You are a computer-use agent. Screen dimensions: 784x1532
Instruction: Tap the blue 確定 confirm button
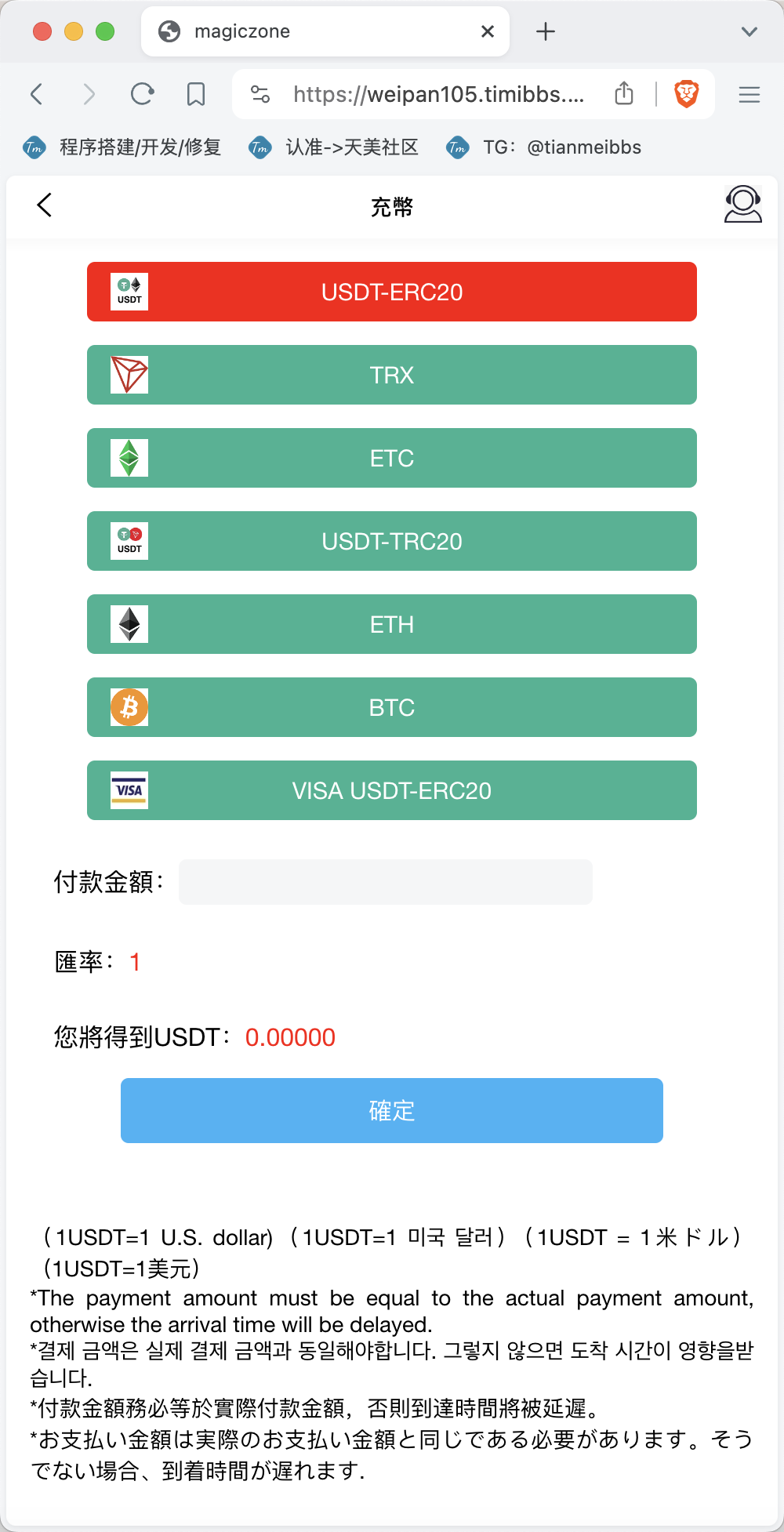392,1110
